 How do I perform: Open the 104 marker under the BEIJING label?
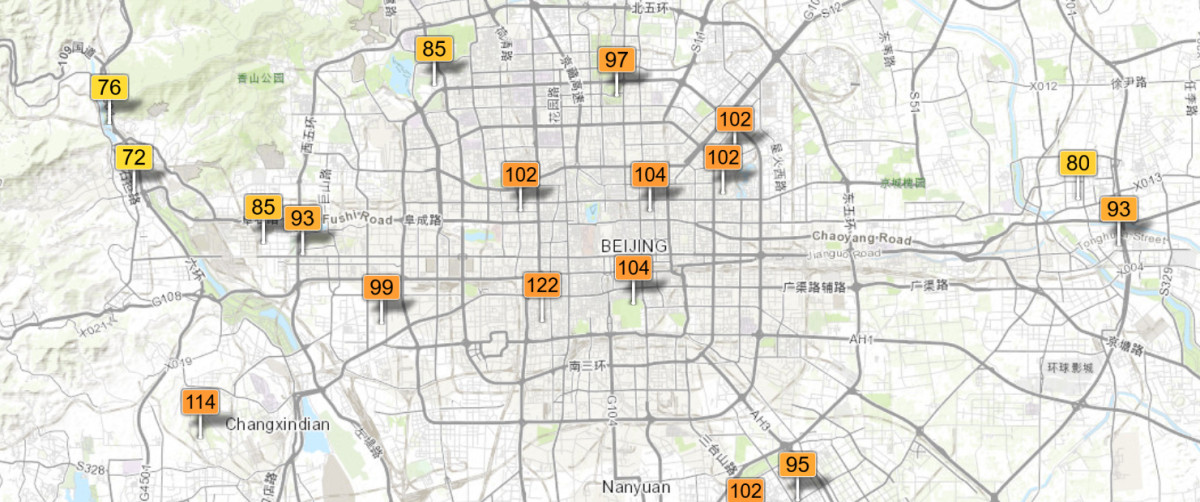(634, 268)
